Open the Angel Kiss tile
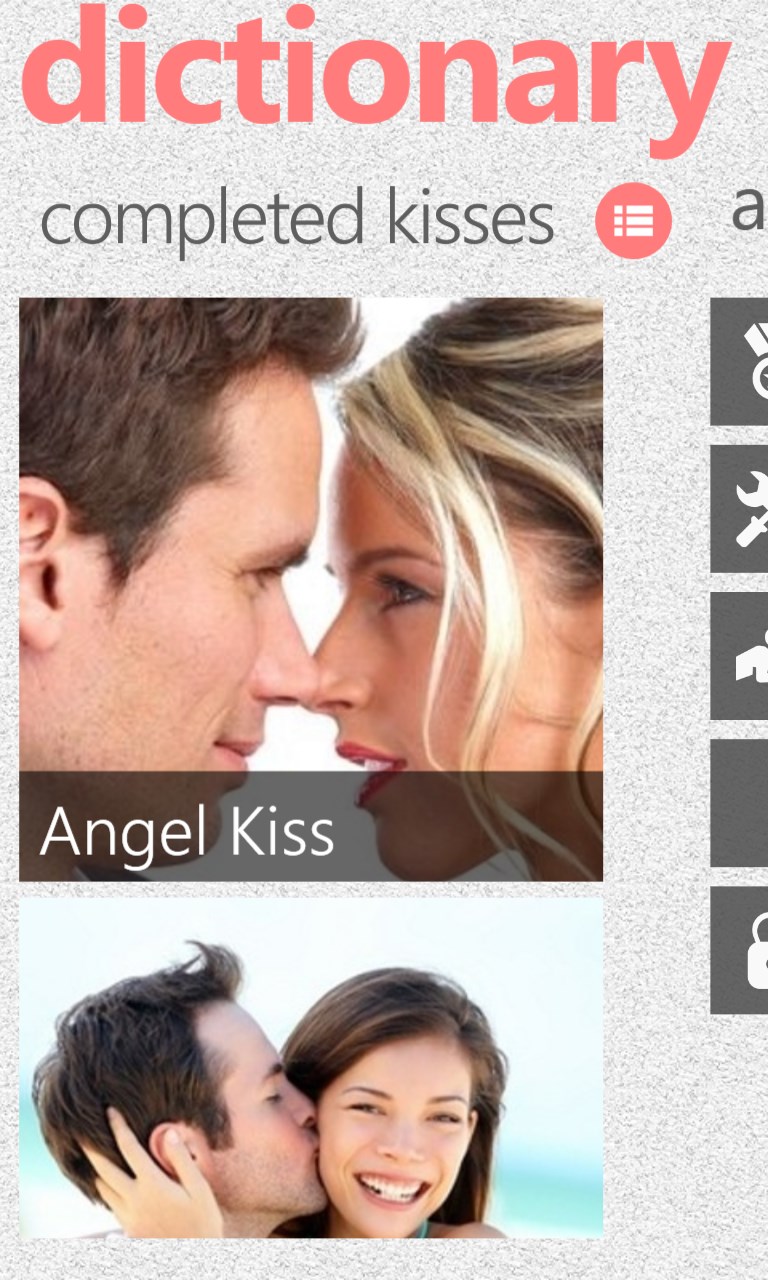The width and height of the screenshot is (768, 1280). point(310,588)
